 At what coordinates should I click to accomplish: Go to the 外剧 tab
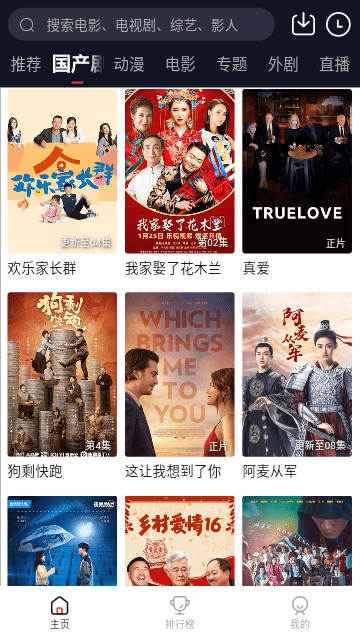(x=283, y=64)
